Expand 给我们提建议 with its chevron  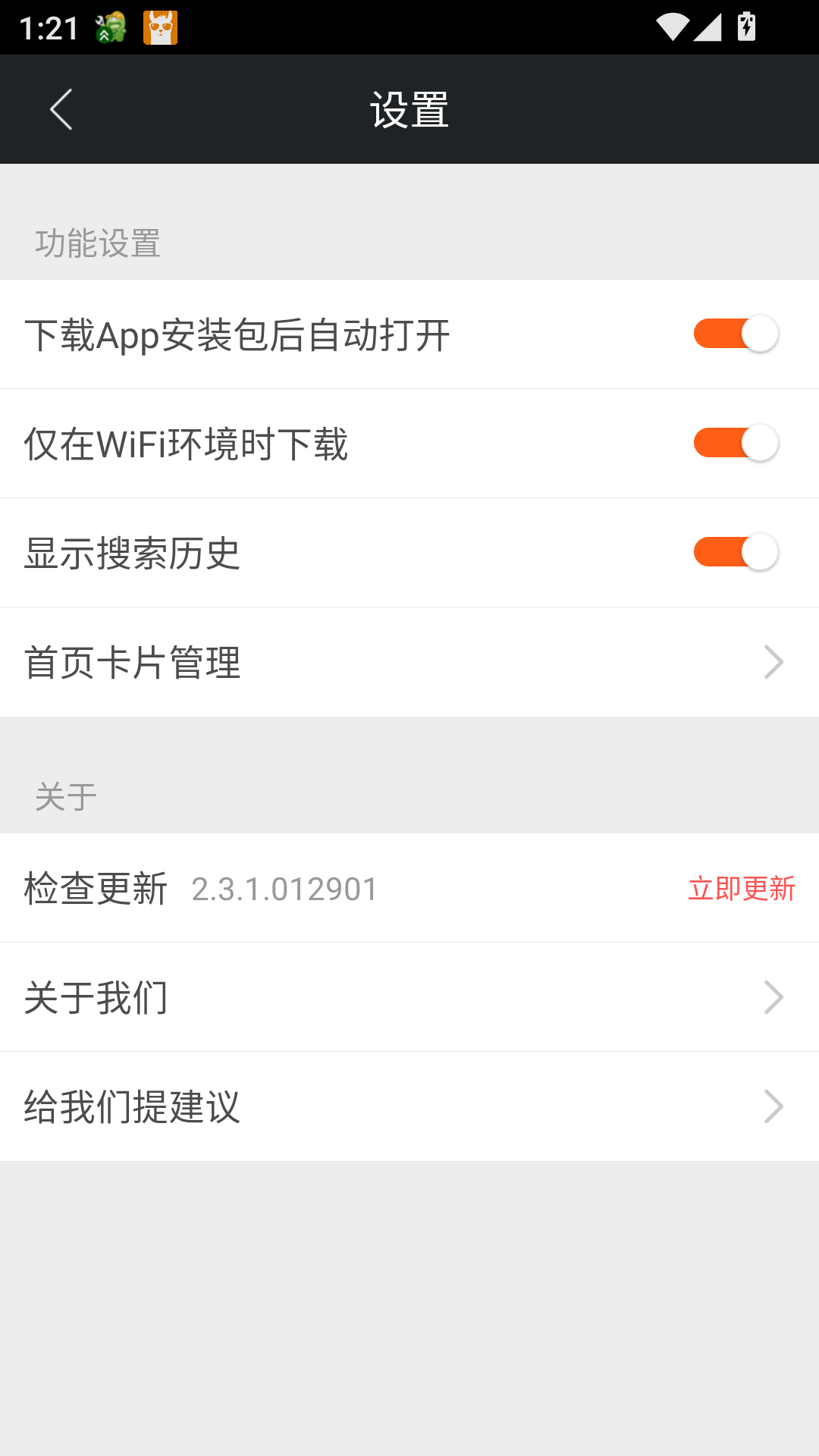point(773,1106)
